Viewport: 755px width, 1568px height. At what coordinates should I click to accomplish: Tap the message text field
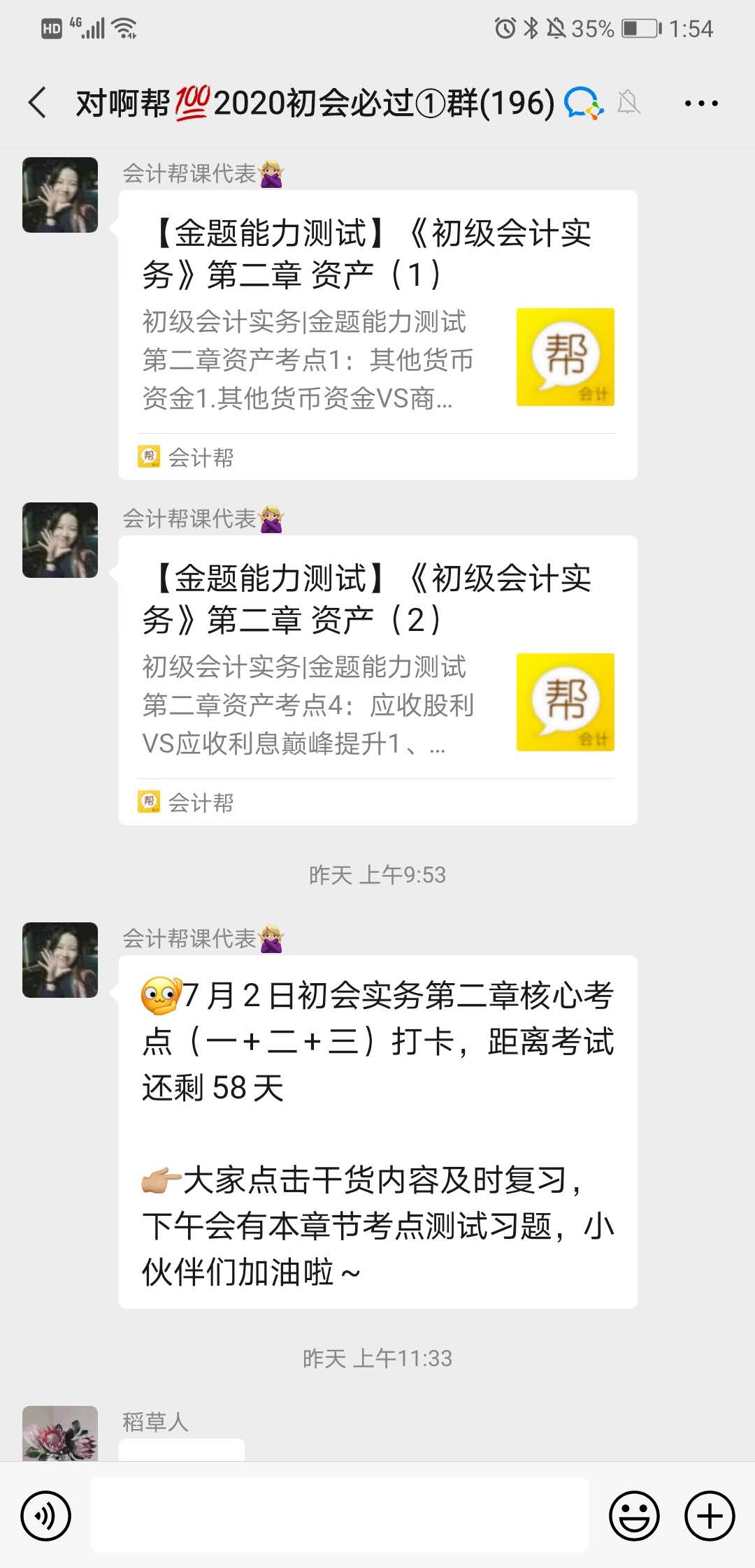340,1515
